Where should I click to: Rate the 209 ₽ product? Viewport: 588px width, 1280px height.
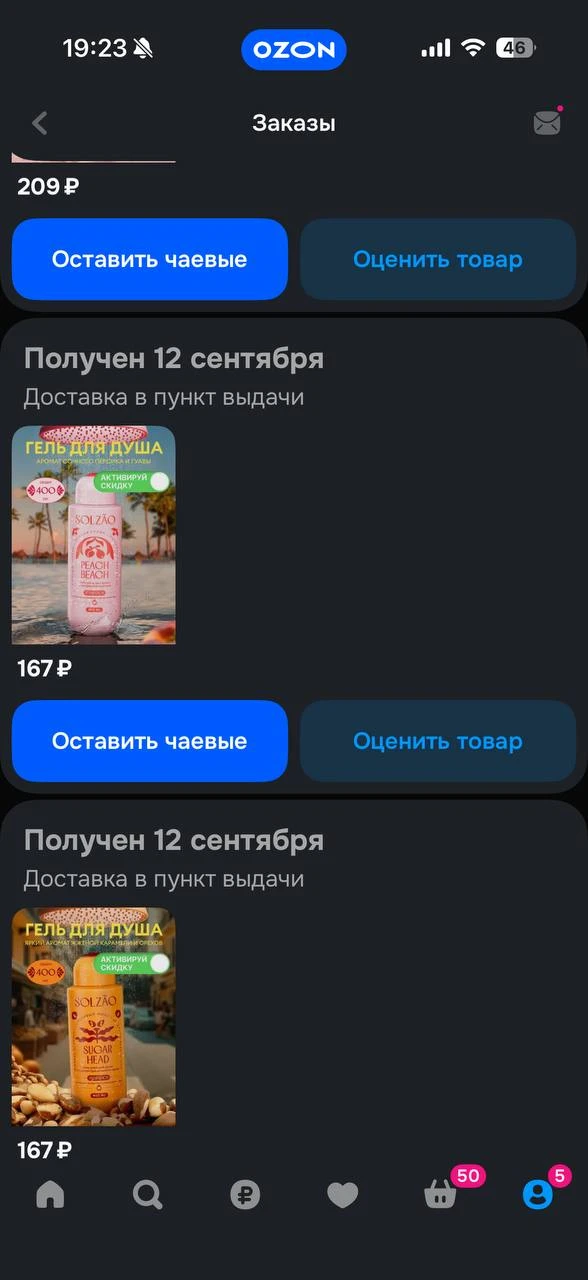click(438, 259)
